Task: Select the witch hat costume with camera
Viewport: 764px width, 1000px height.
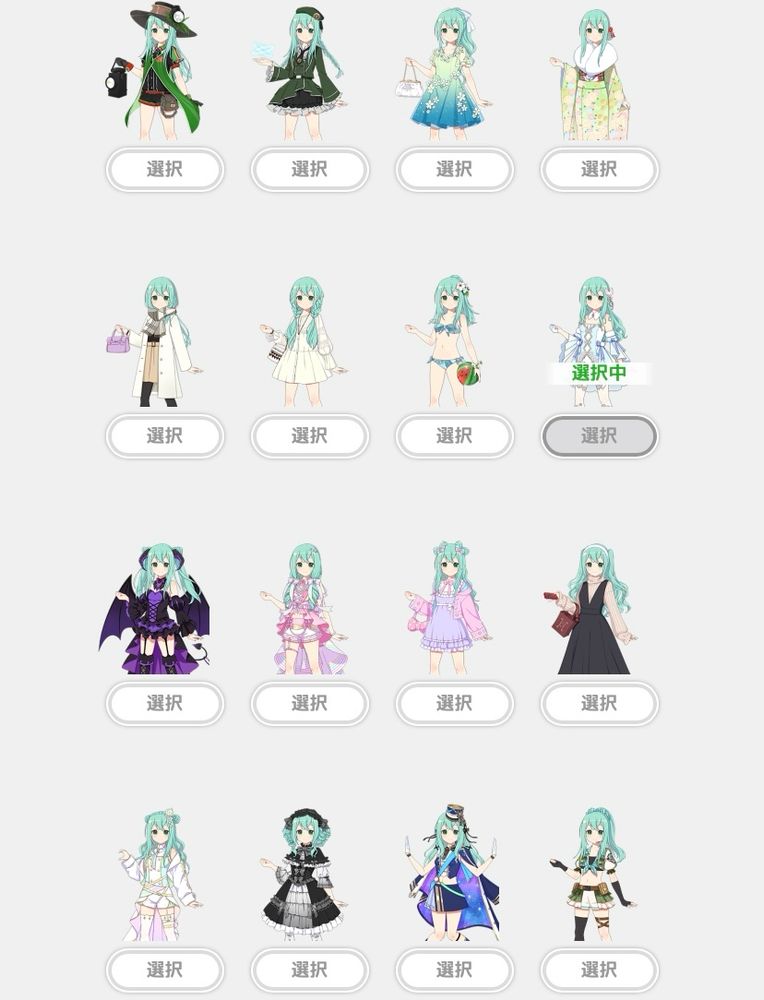Action: pyautogui.click(x=165, y=169)
